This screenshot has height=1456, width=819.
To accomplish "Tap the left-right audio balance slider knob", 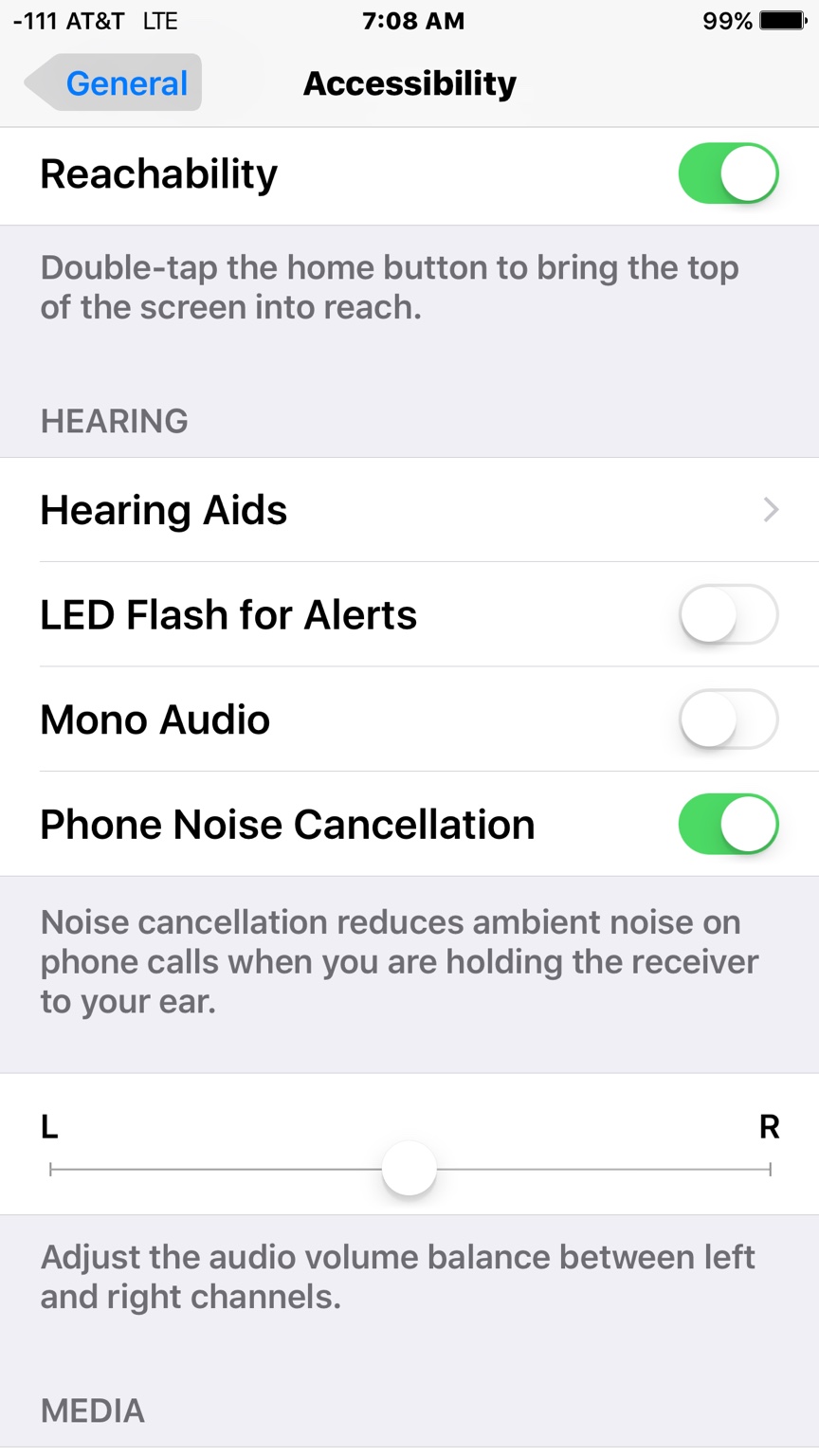I will [409, 1170].
